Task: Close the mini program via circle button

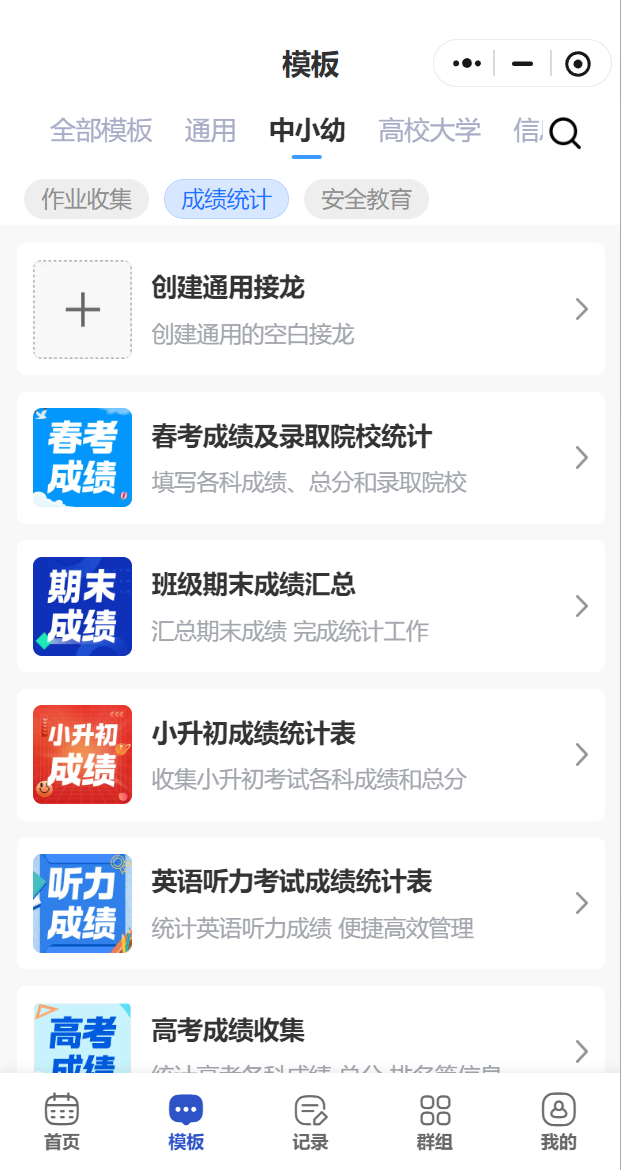Action: tap(578, 64)
